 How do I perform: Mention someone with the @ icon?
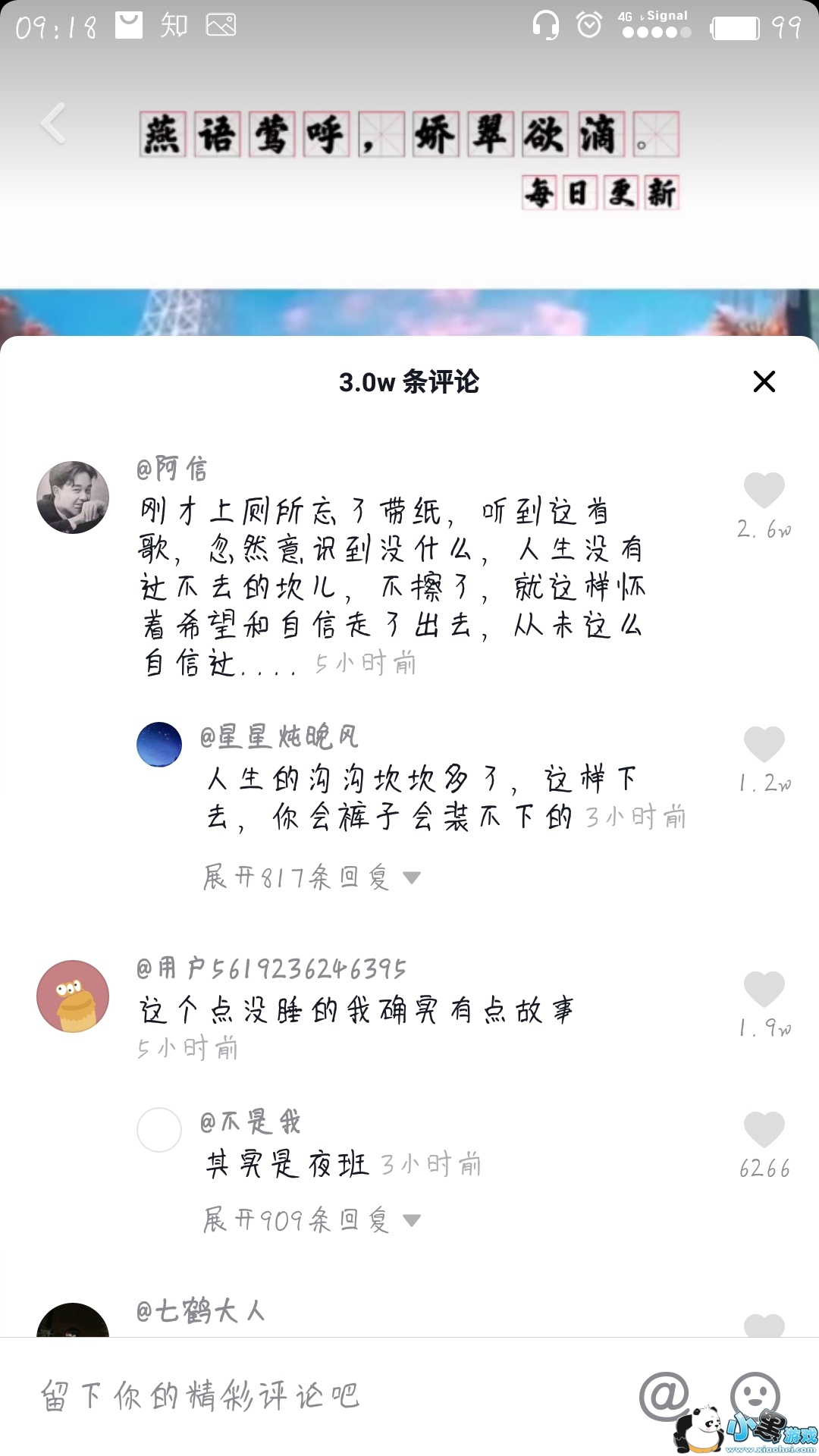tap(664, 1395)
